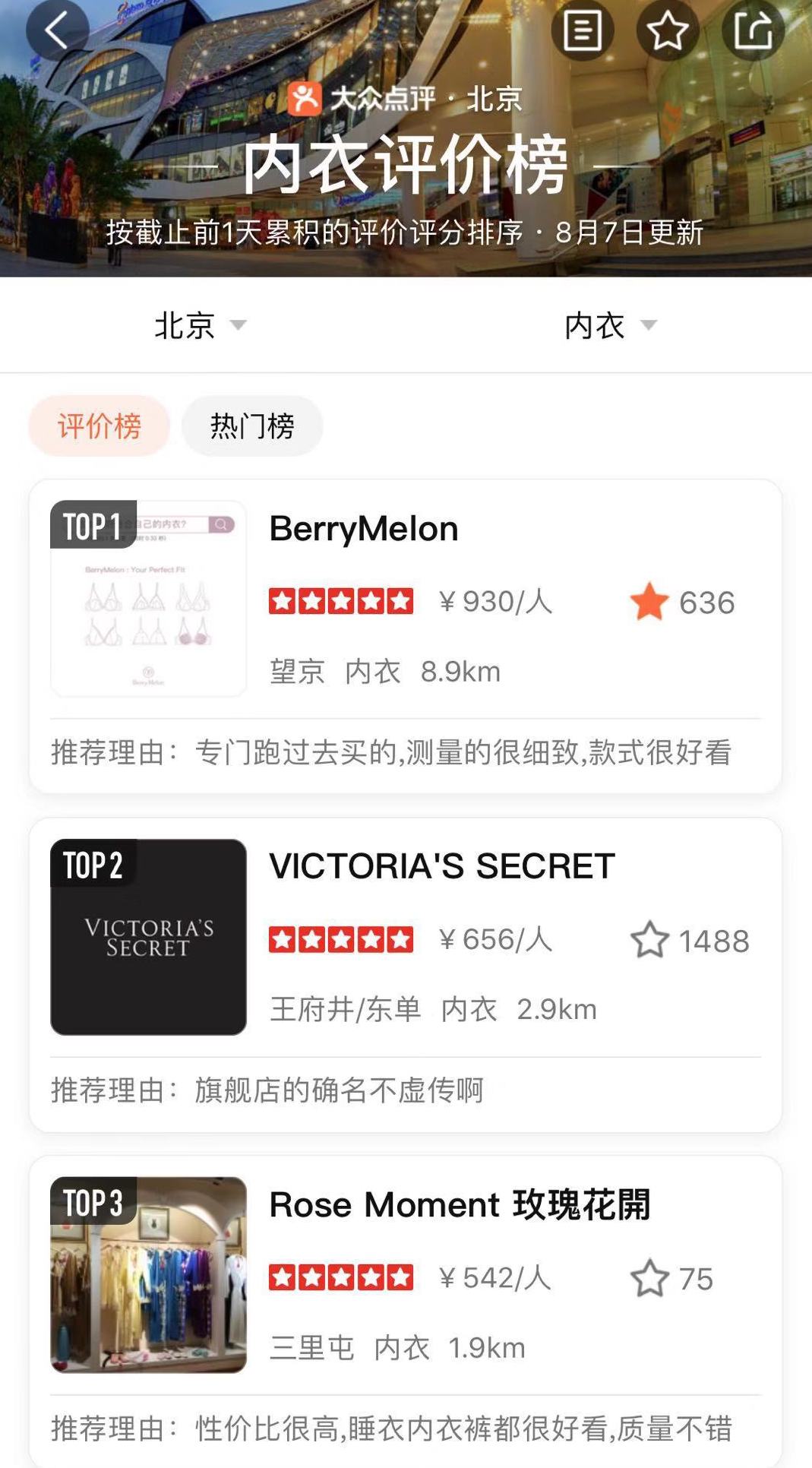
Task: Open the BerryMelon shop card
Action: pos(406,637)
